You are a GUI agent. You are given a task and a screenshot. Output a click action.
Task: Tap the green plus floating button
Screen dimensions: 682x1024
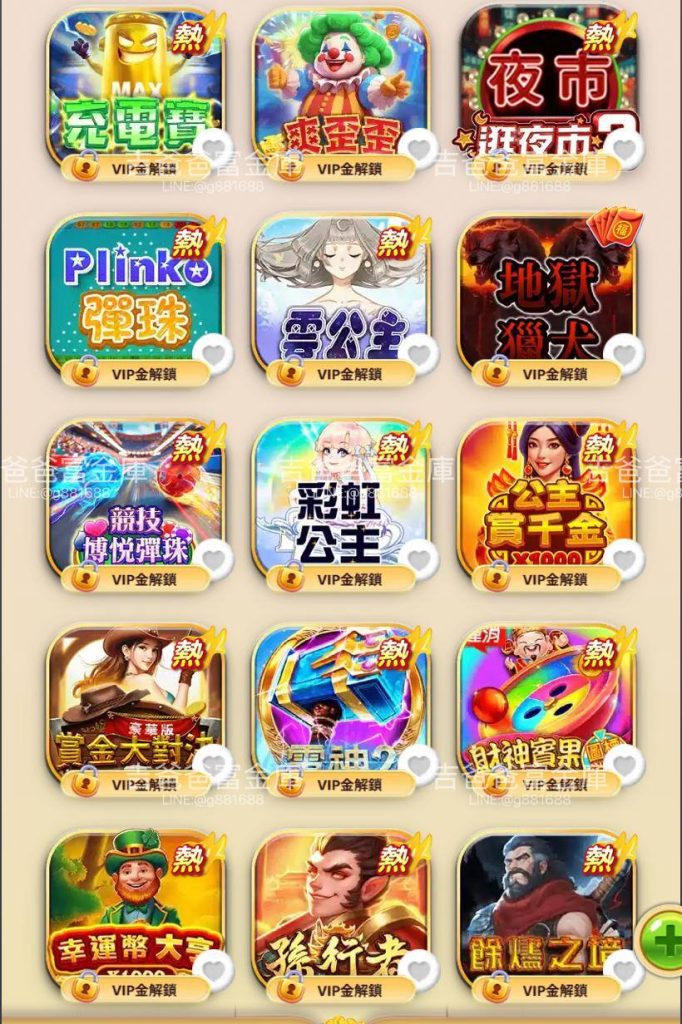coord(662,941)
